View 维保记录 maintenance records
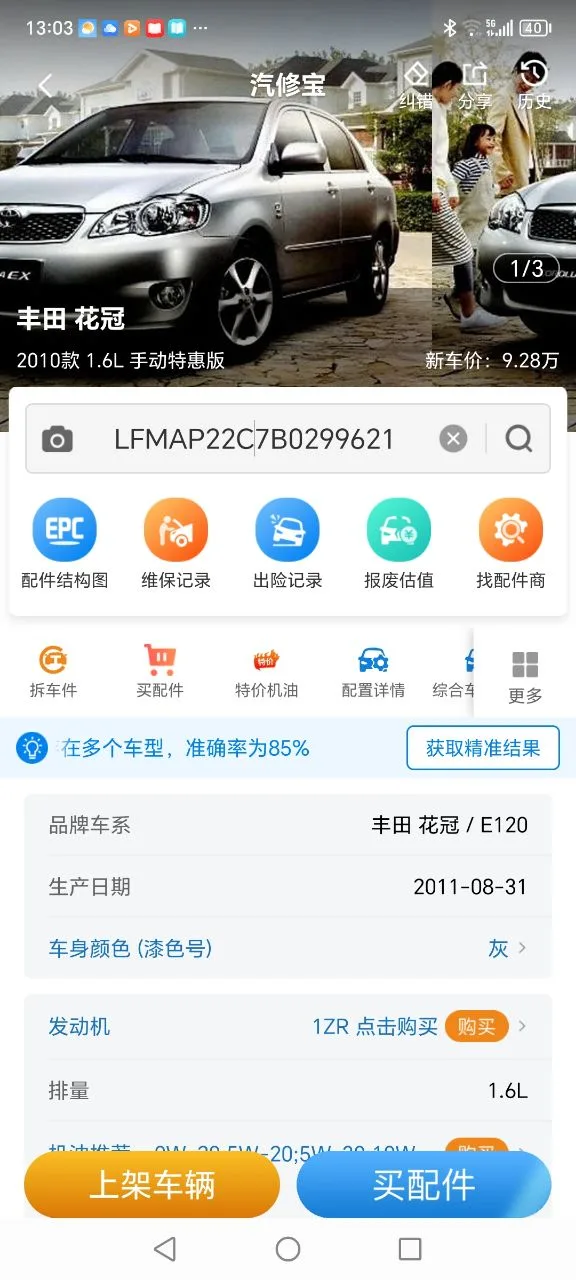This screenshot has width=576, height=1280. [x=176, y=545]
